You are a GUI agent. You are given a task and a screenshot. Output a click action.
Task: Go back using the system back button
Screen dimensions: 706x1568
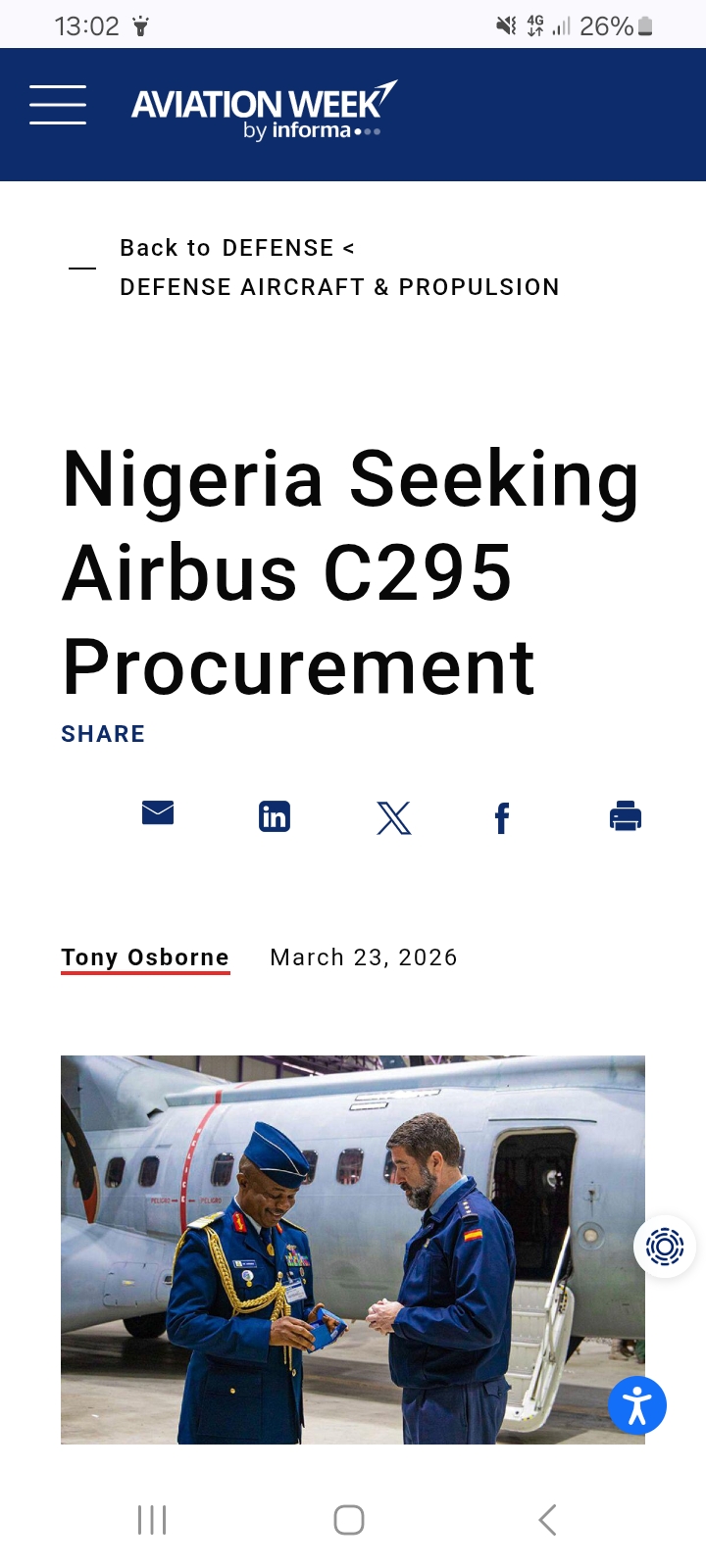[x=547, y=1520]
